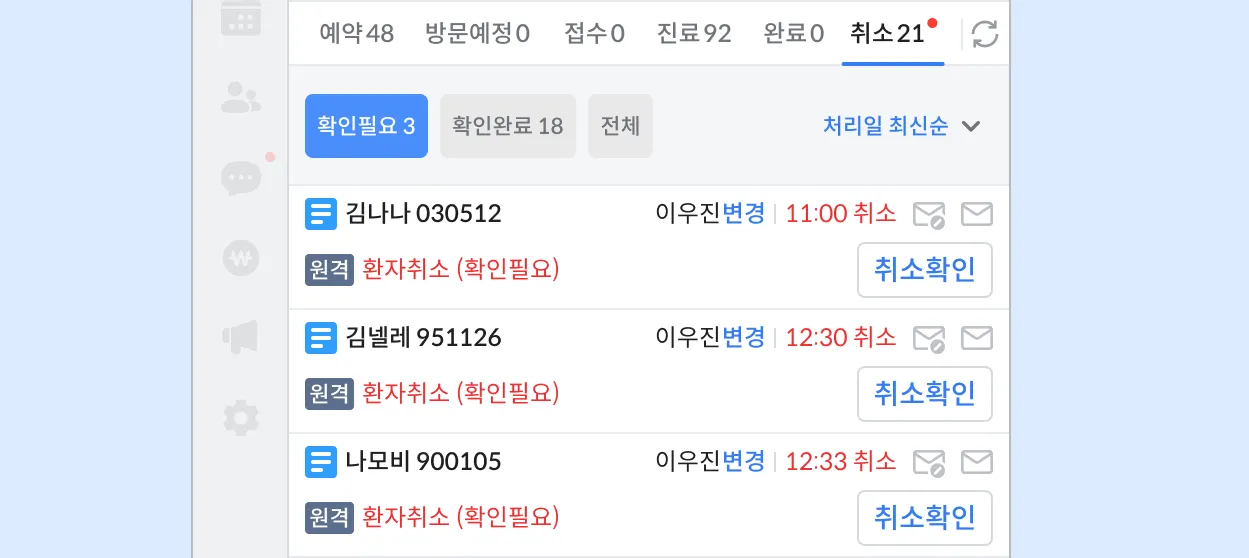Open chart document icon for 나모비 900105
1249x558 pixels.
coord(320,462)
